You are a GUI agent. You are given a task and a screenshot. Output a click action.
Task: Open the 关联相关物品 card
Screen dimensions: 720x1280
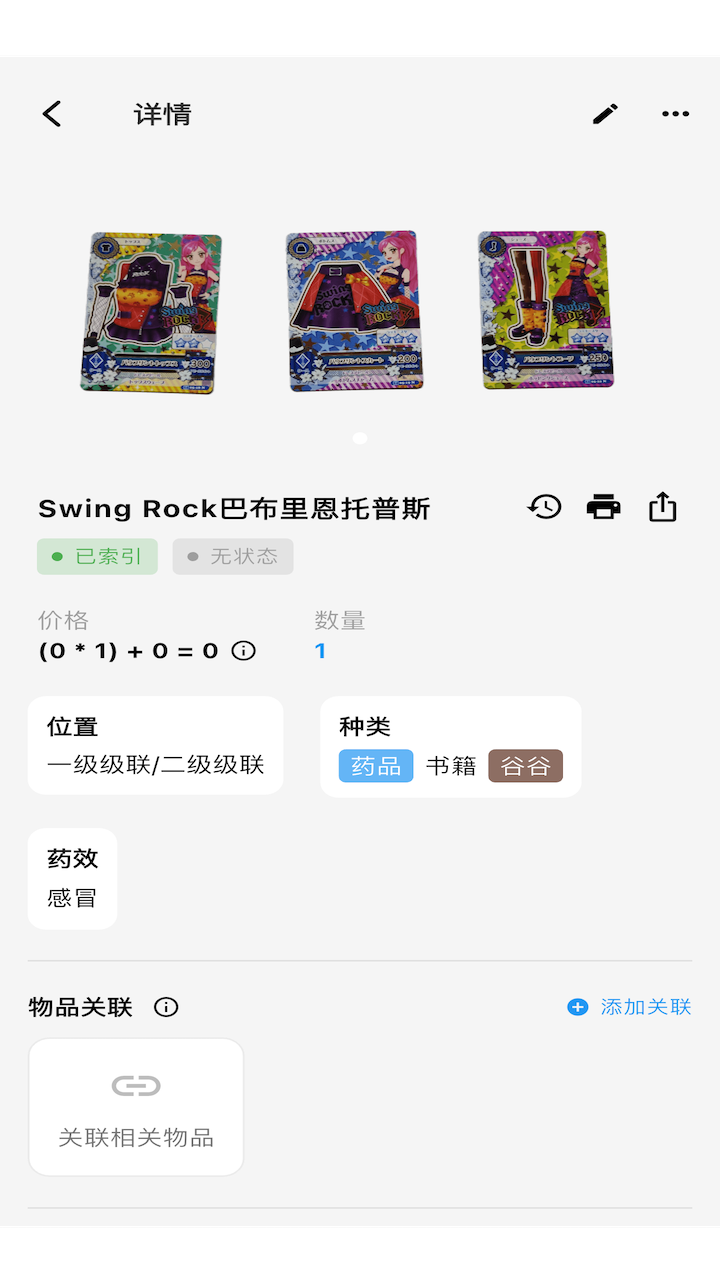(x=136, y=1107)
